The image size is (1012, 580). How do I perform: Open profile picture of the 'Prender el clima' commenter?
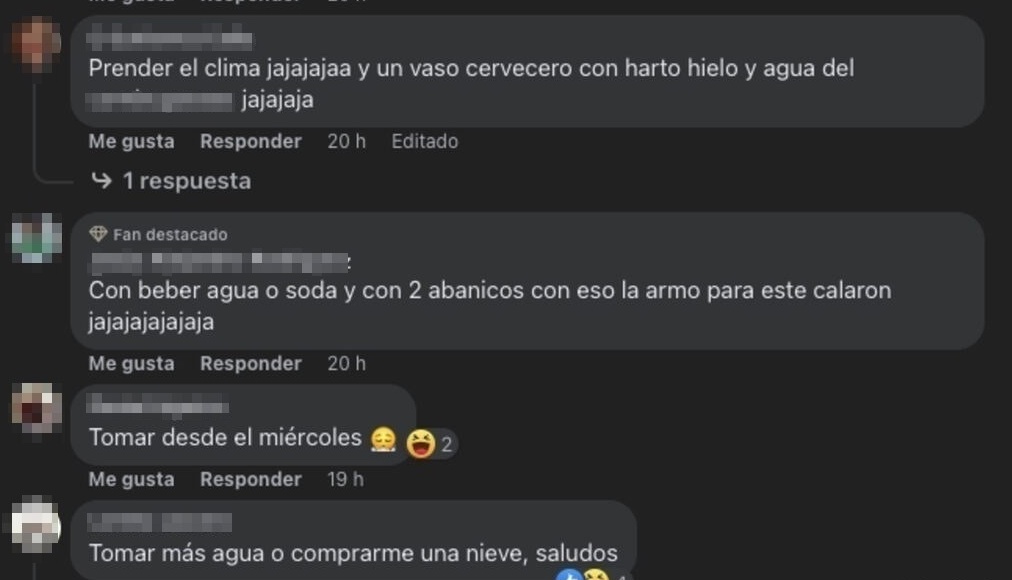(36, 45)
